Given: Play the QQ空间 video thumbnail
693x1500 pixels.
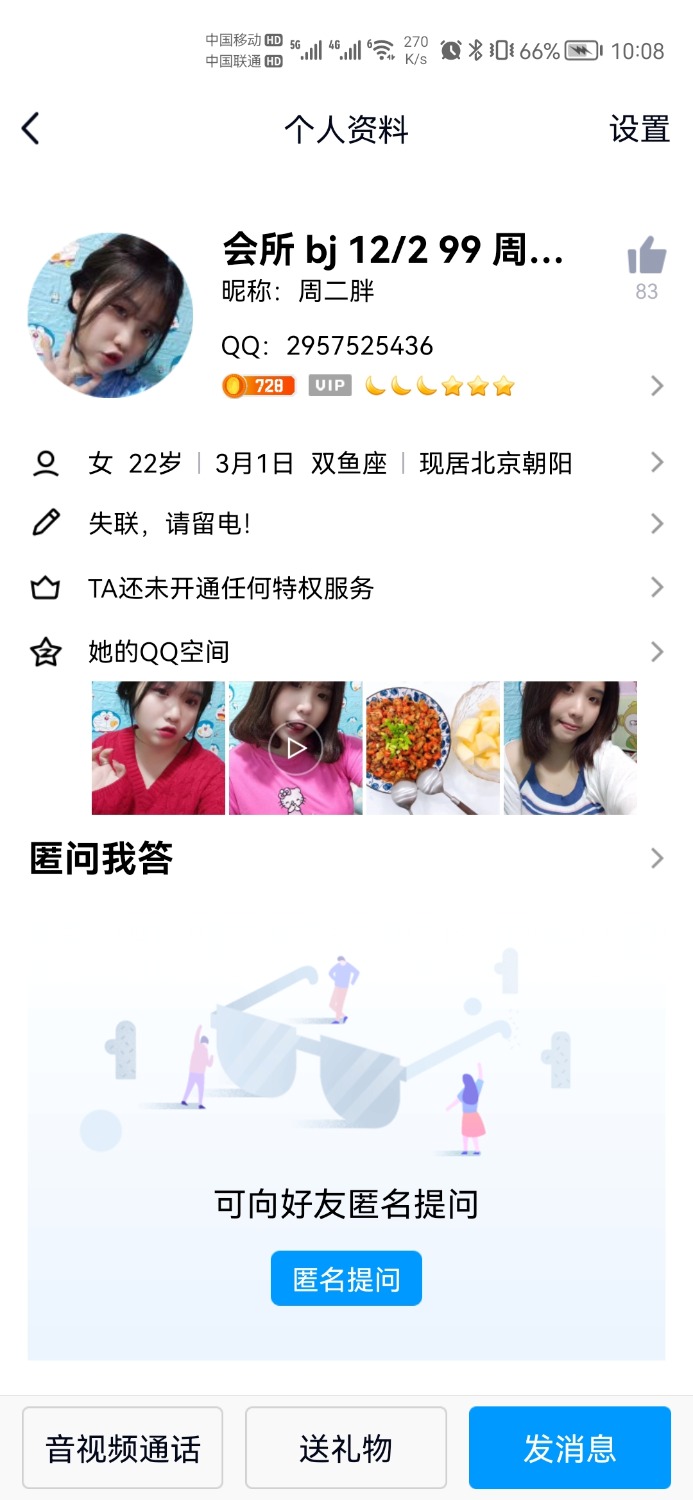Looking at the screenshot, I should 295,748.
